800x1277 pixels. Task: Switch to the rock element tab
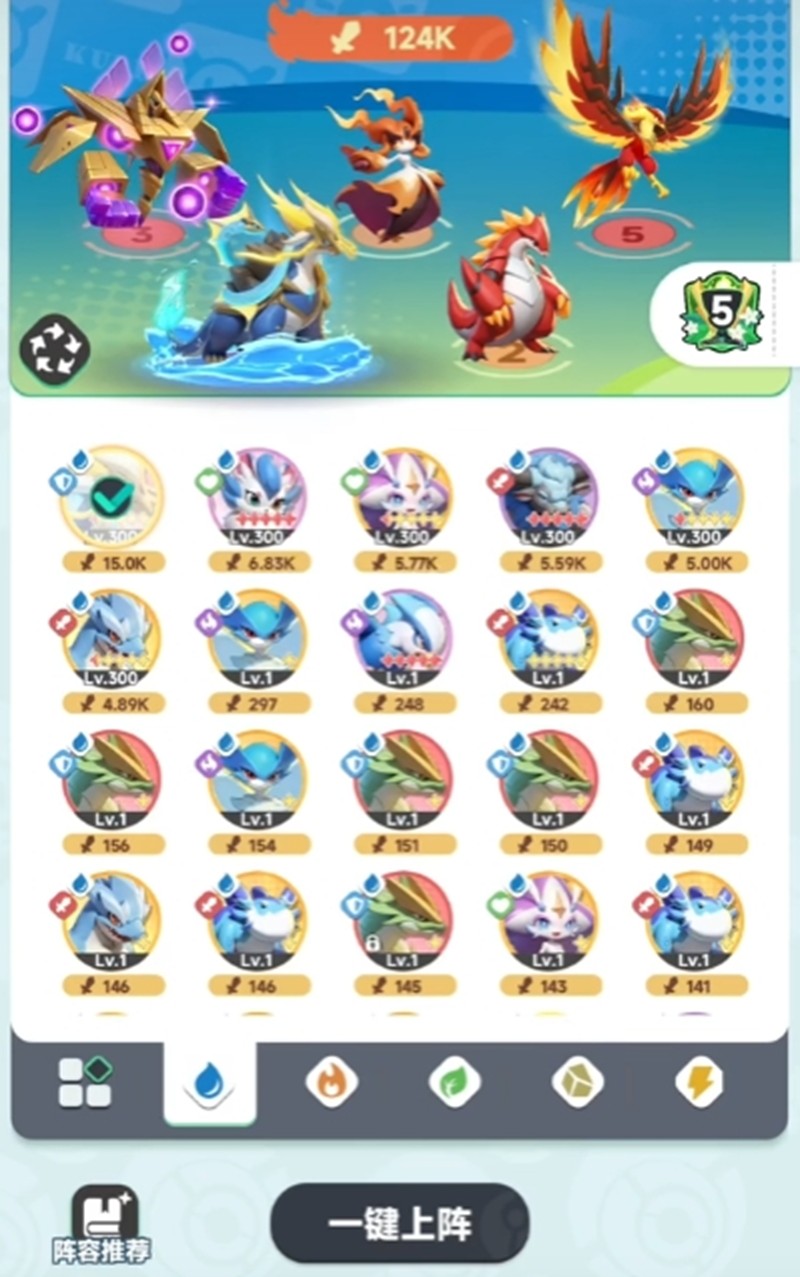click(x=578, y=1083)
